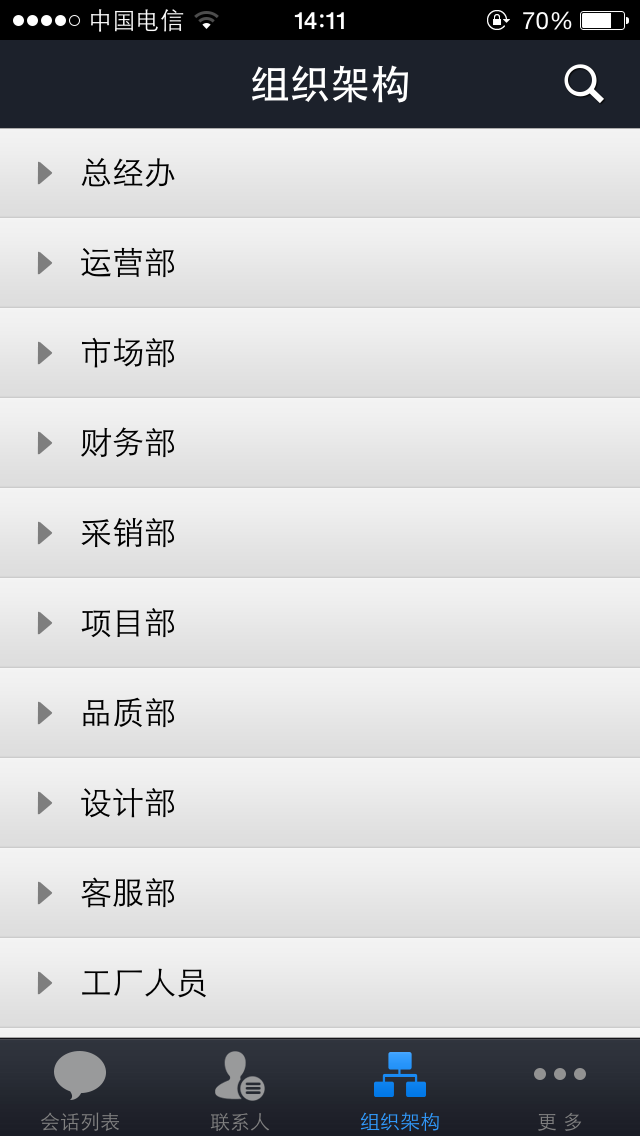This screenshot has width=640, height=1136.
Task: Expand the 运营部 department
Action: click(x=320, y=263)
